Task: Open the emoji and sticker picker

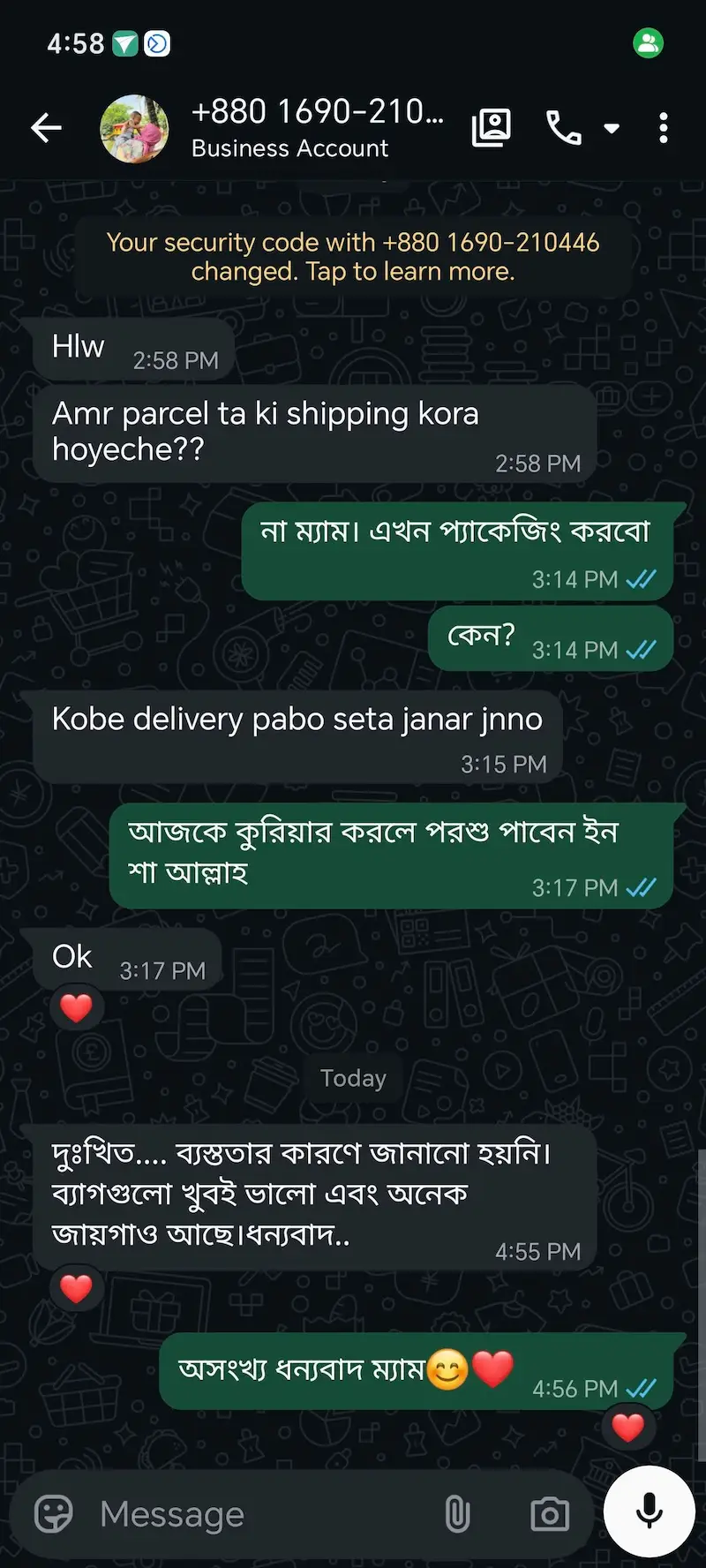Action: tap(53, 1514)
